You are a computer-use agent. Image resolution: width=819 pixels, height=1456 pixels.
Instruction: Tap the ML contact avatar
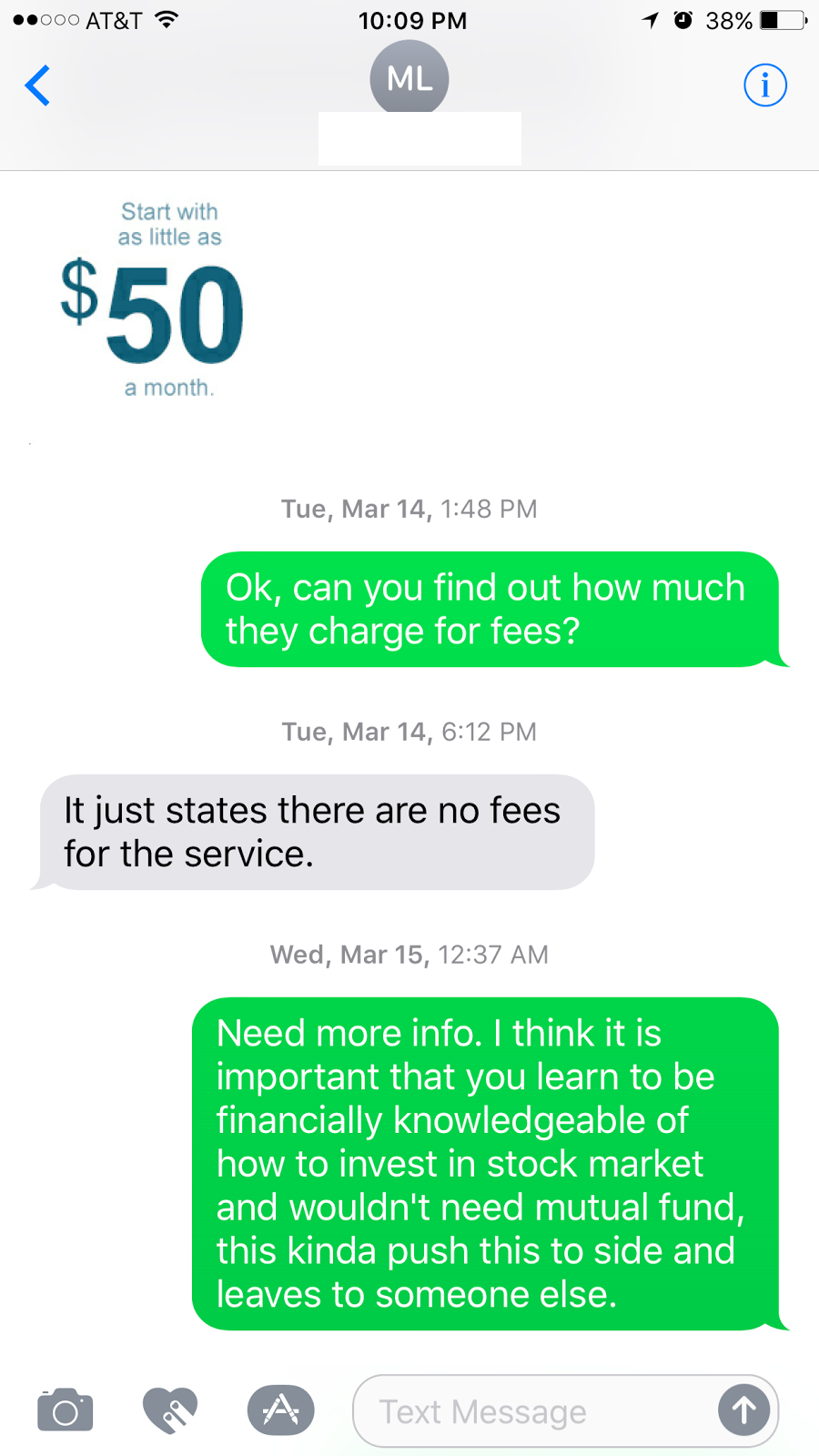click(409, 79)
